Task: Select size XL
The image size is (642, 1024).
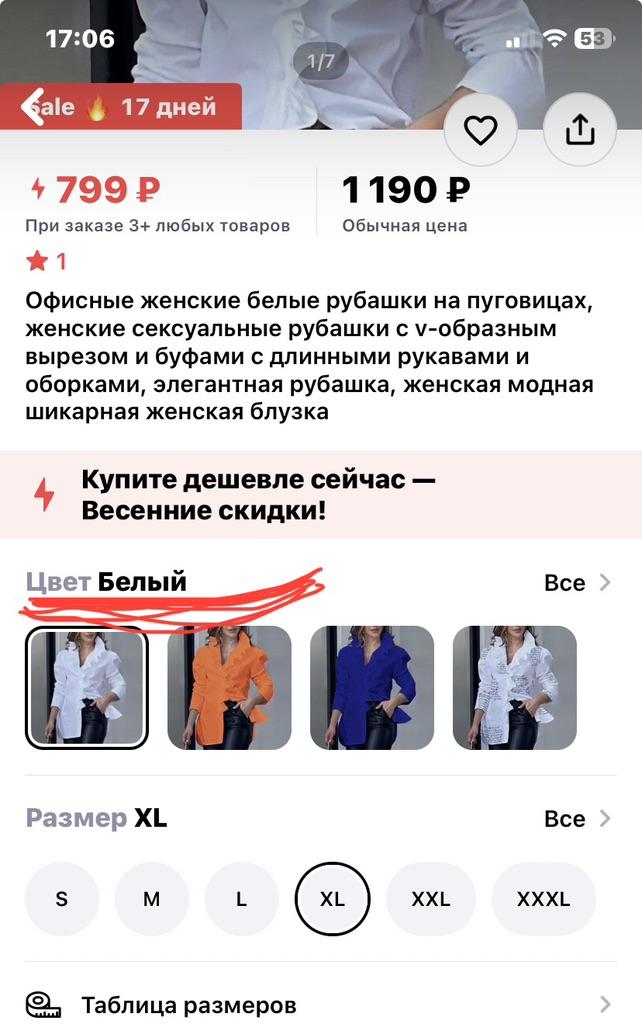Action: coord(332,899)
